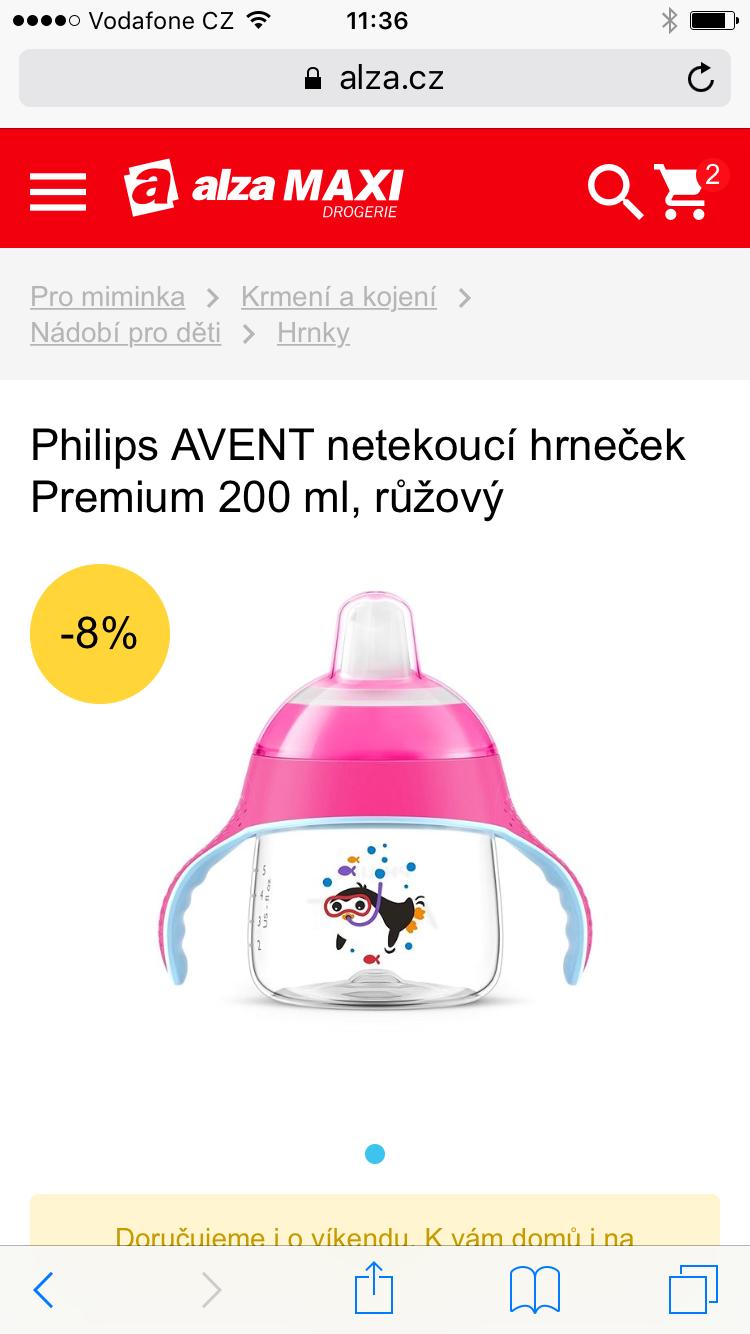Open the Philips AVENT cup product image

pos(375,800)
